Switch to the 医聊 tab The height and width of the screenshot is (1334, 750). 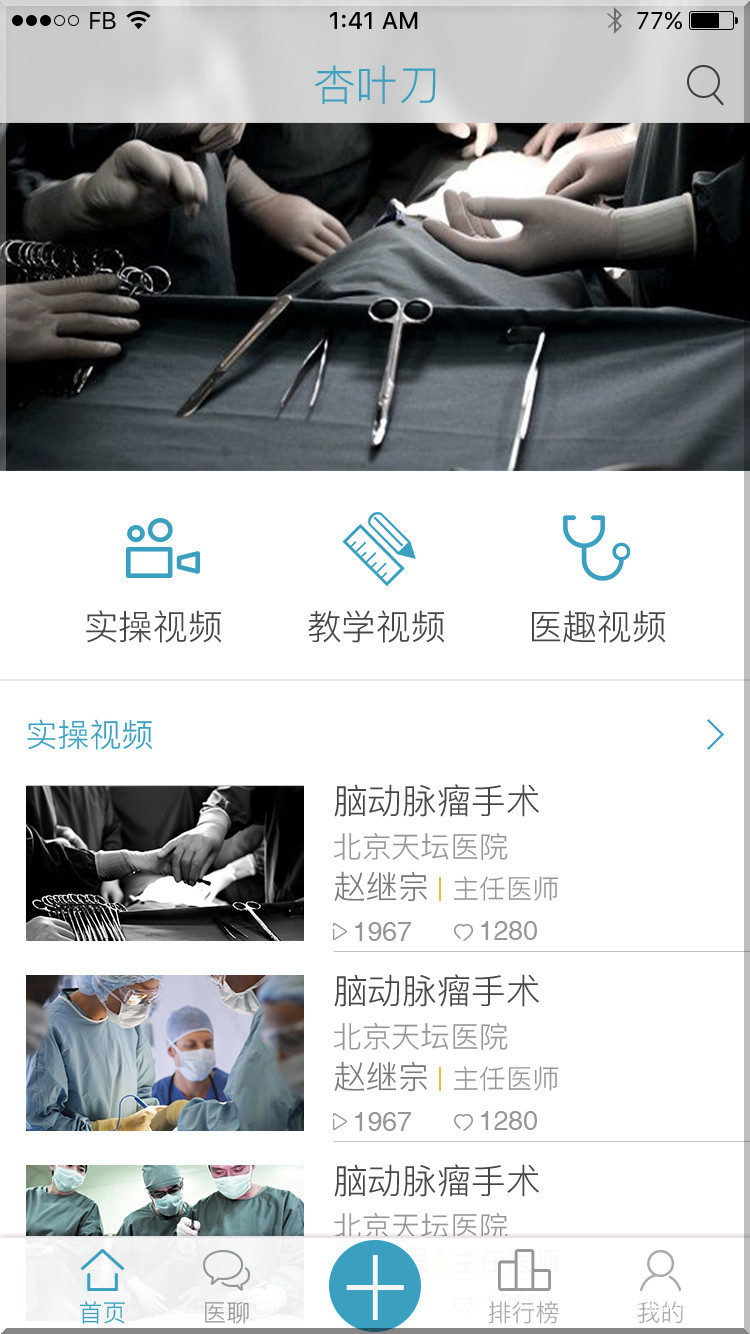click(x=227, y=1286)
